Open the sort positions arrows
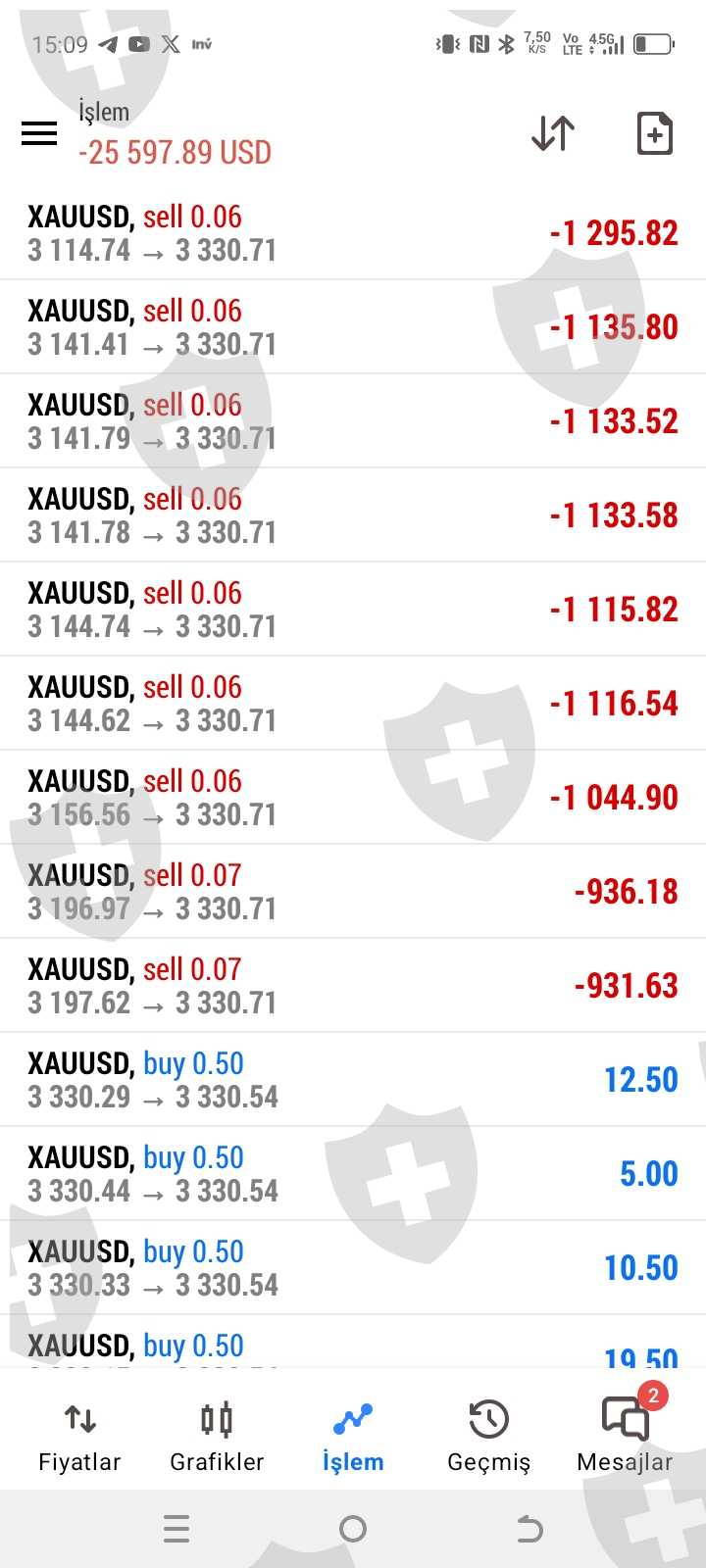 pos(553,133)
